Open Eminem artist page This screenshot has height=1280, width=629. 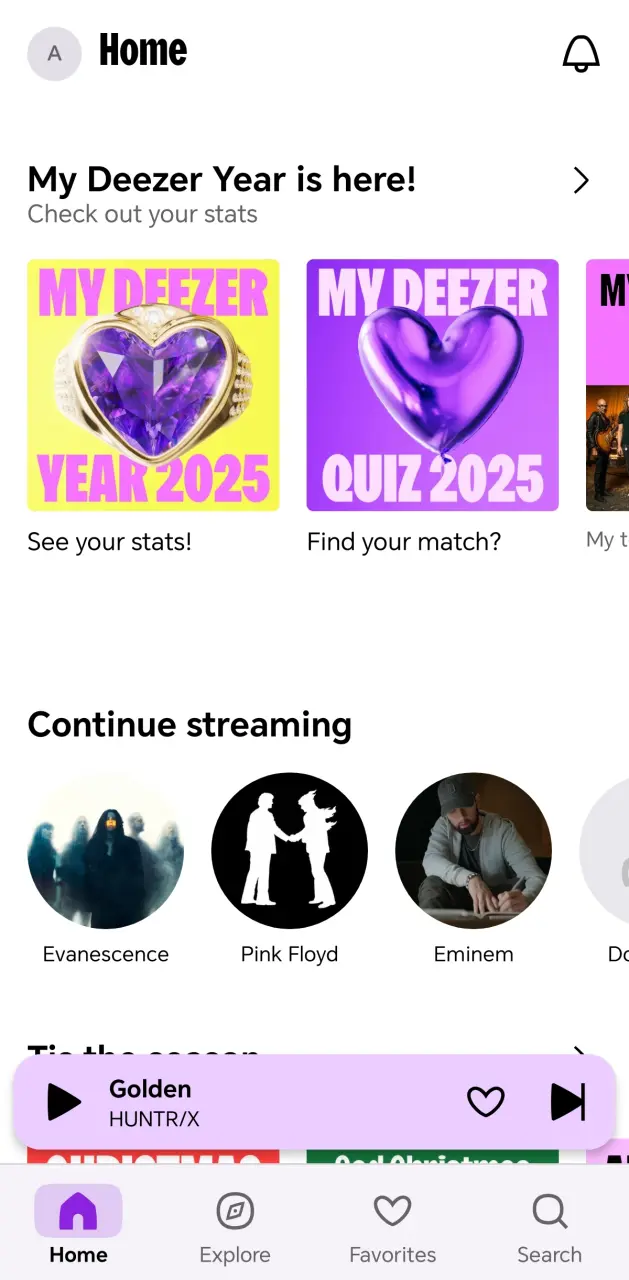pos(473,850)
